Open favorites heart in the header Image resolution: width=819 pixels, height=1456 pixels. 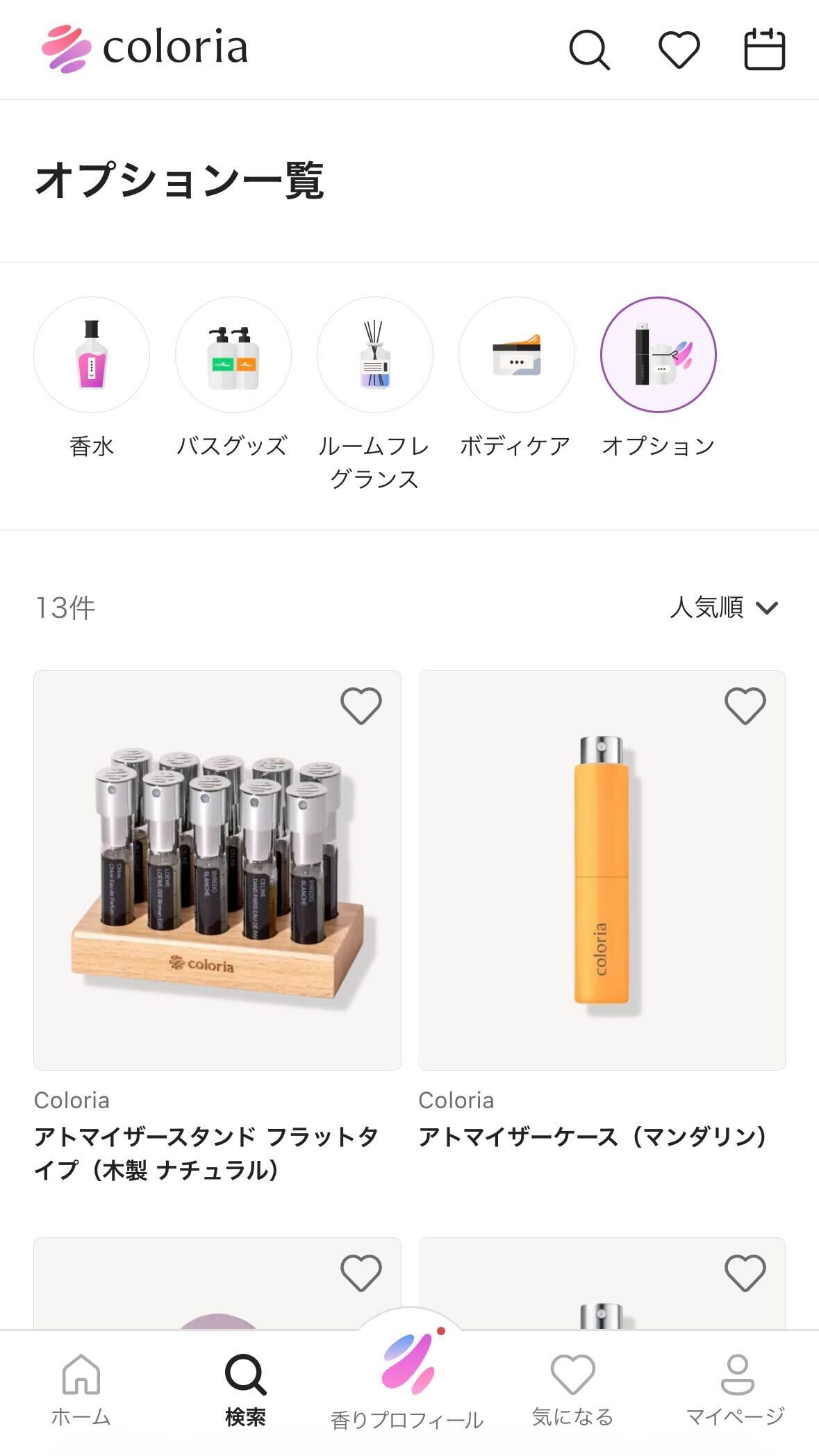pyautogui.click(x=679, y=49)
